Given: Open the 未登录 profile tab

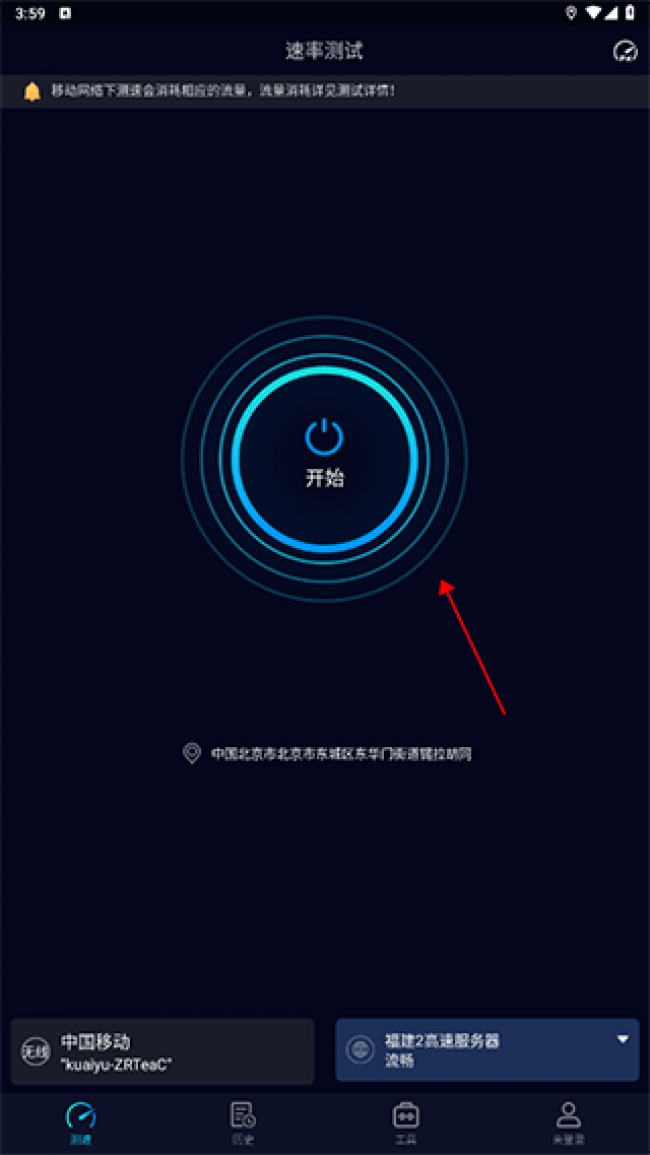Looking at the screenshot, I should coord(568,1122).
